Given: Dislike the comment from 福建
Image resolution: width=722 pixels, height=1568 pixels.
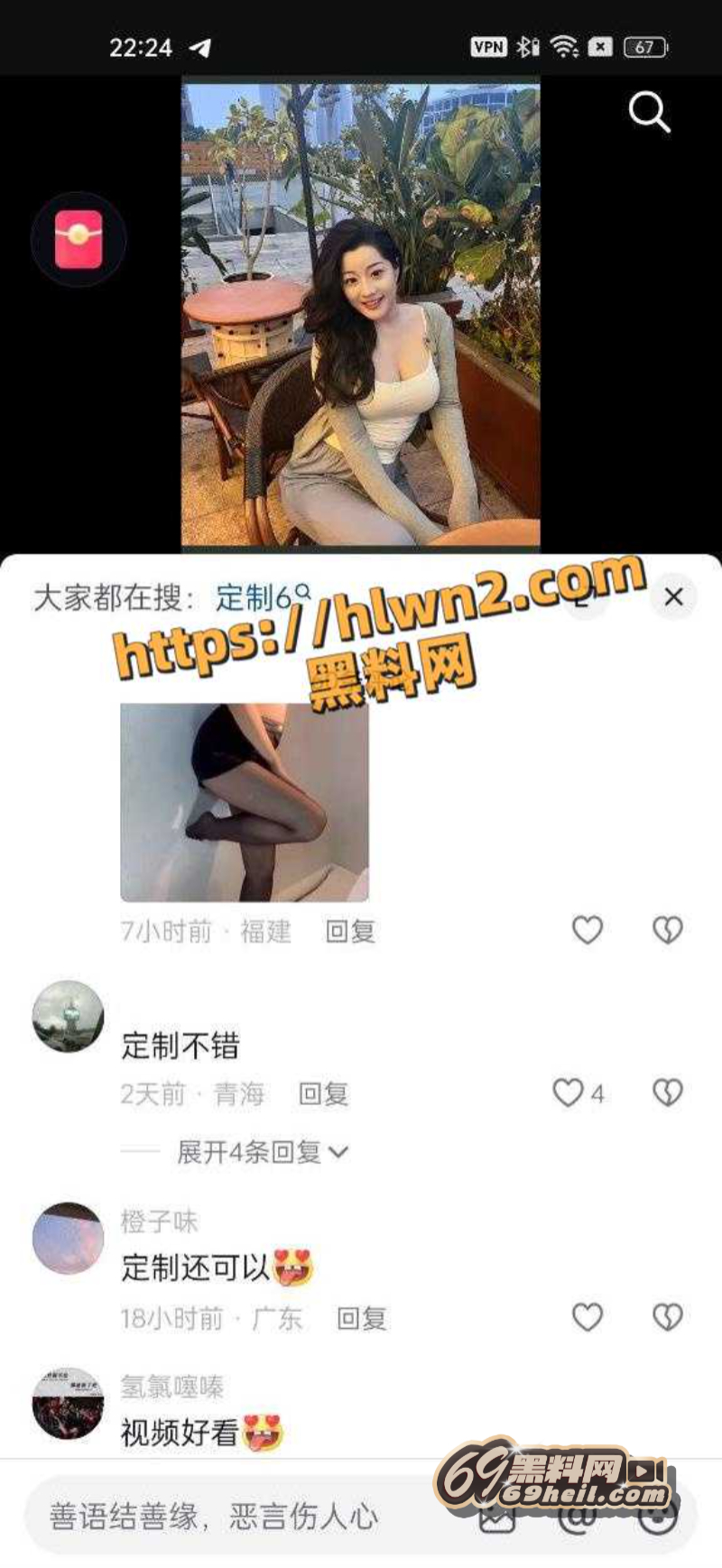Looking at the screenshot, I should click(667, 930).
